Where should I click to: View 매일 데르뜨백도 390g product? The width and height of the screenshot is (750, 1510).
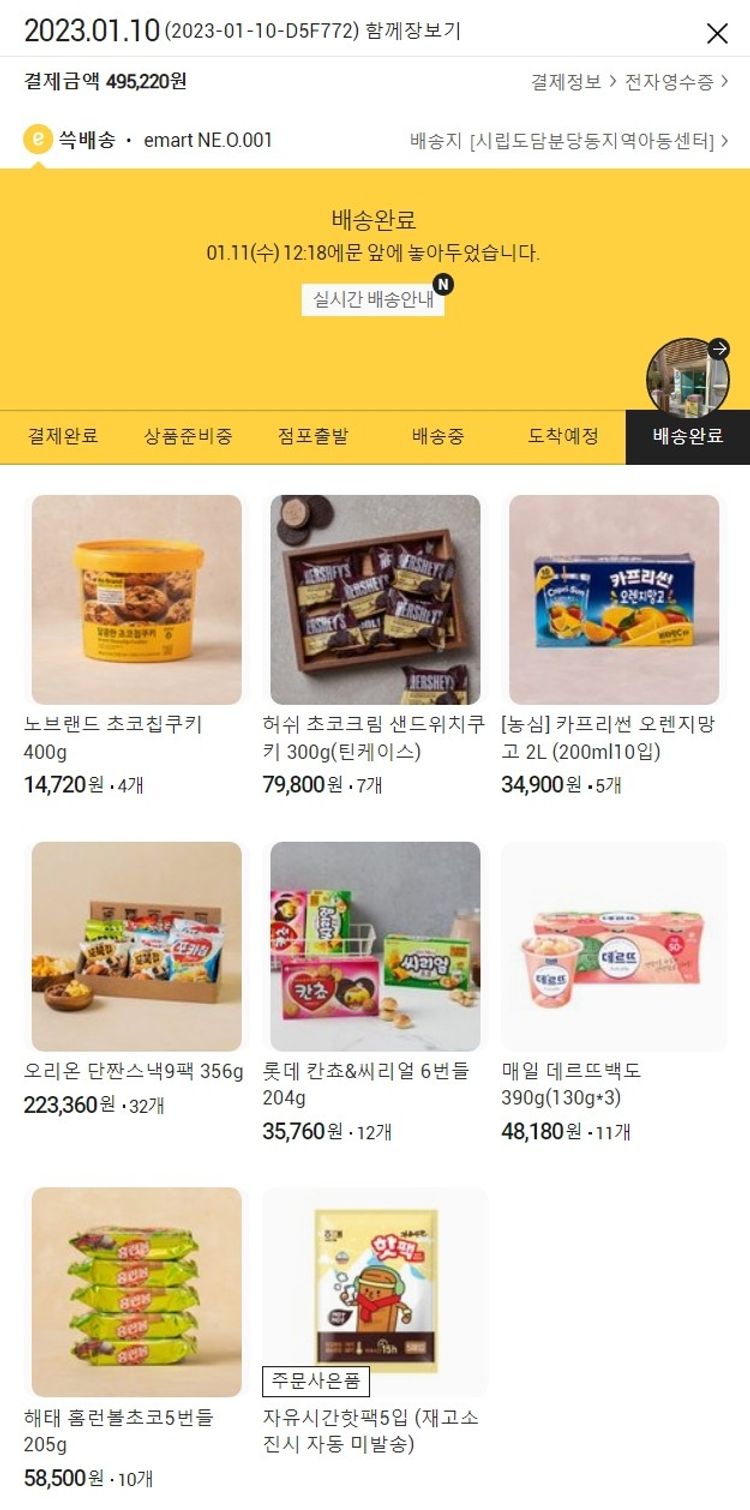click(613, 946)
